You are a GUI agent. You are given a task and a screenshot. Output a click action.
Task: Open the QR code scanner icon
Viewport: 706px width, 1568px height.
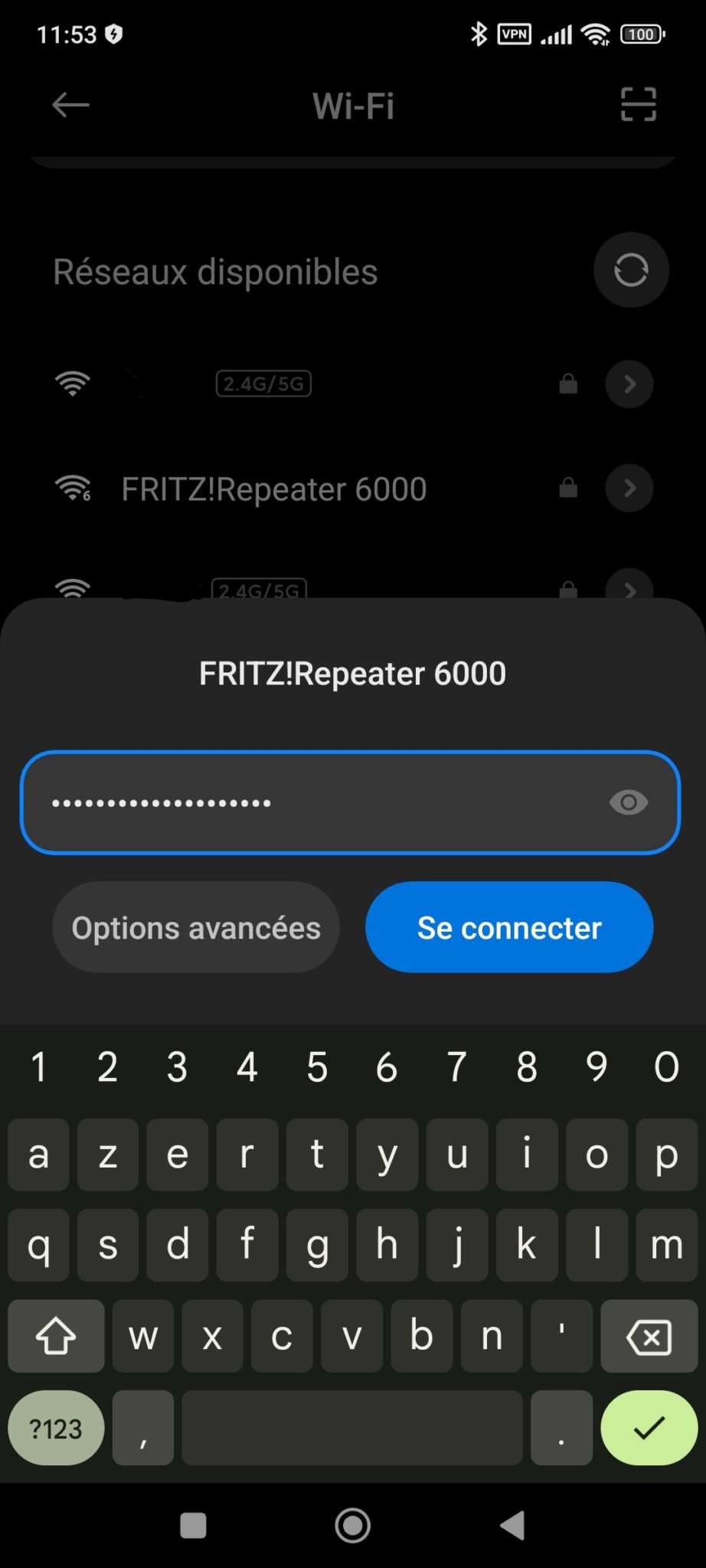pos(638,104)
